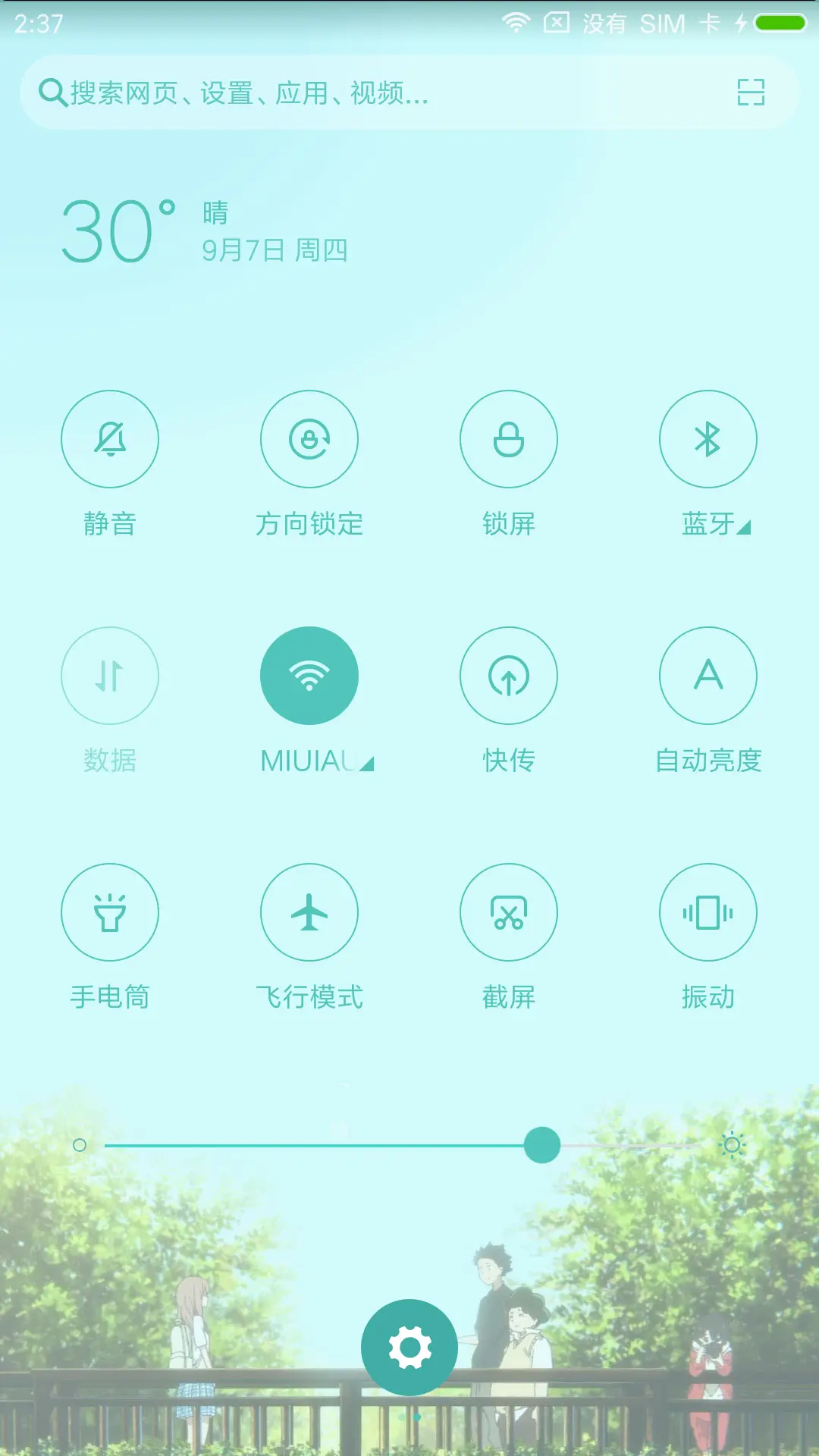Expand Bluetooth options via 蓝牙 arrow
The height and width of the screenshot is (1456, 819).
pos(744,526)
